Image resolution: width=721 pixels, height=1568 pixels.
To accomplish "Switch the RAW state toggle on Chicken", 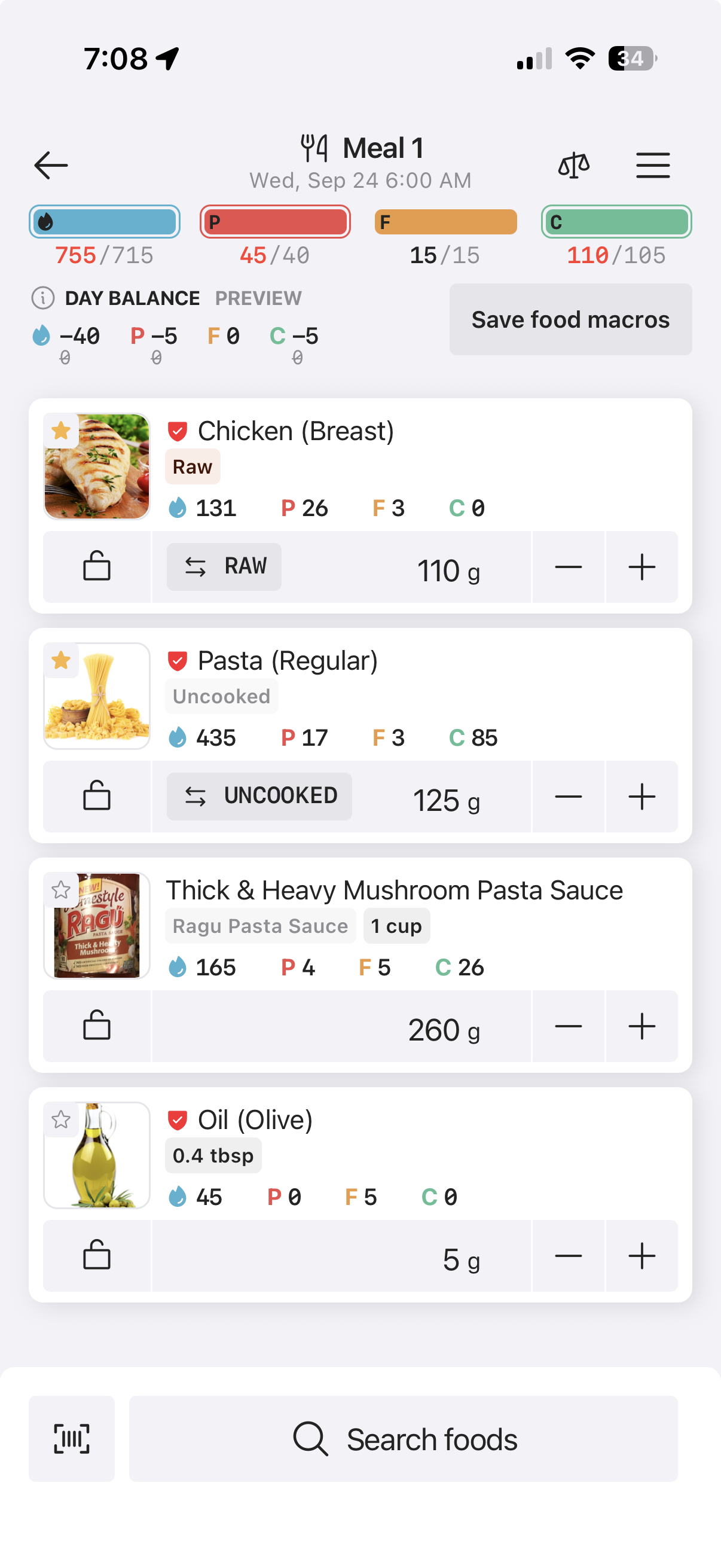I will (224, 566).
